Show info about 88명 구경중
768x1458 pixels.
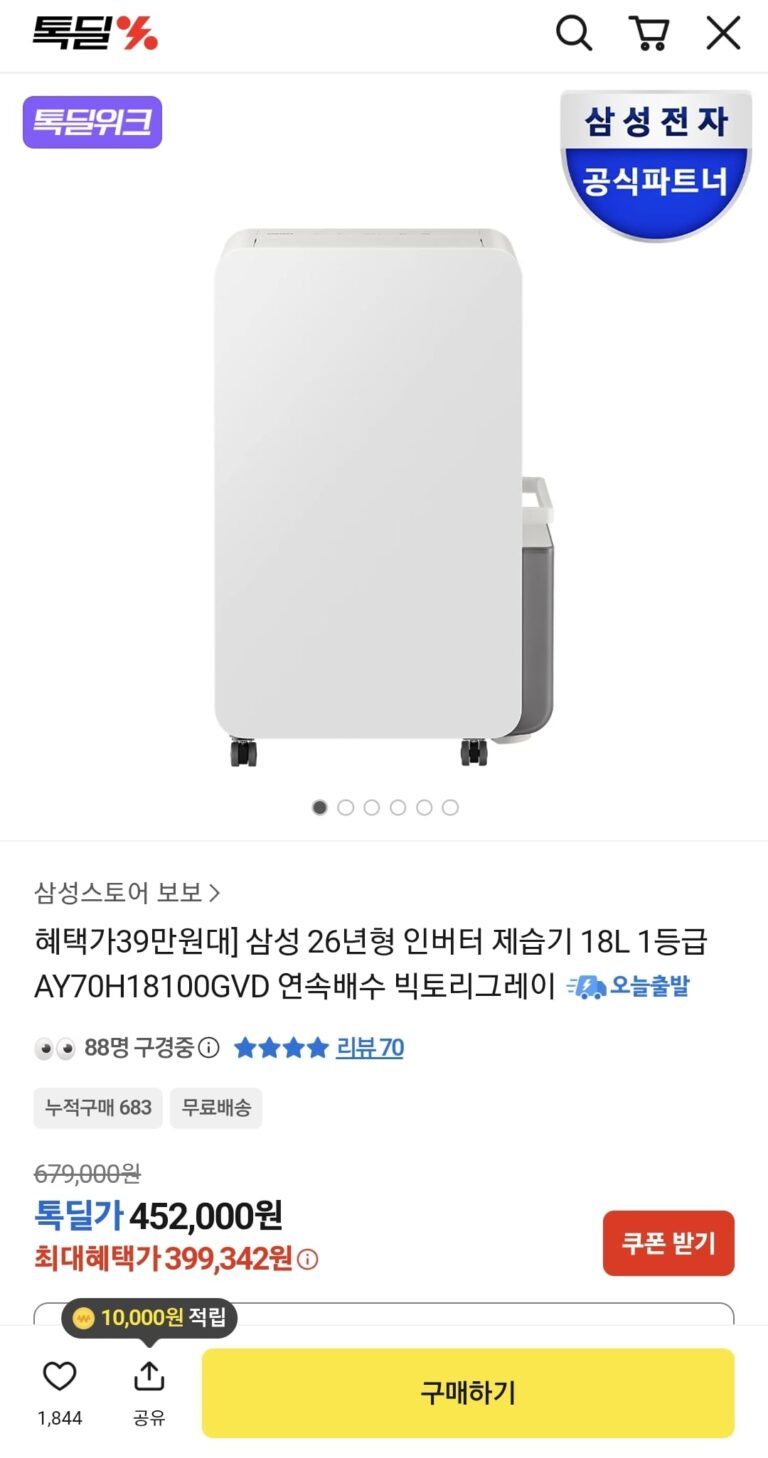(x=208, y=1048)
